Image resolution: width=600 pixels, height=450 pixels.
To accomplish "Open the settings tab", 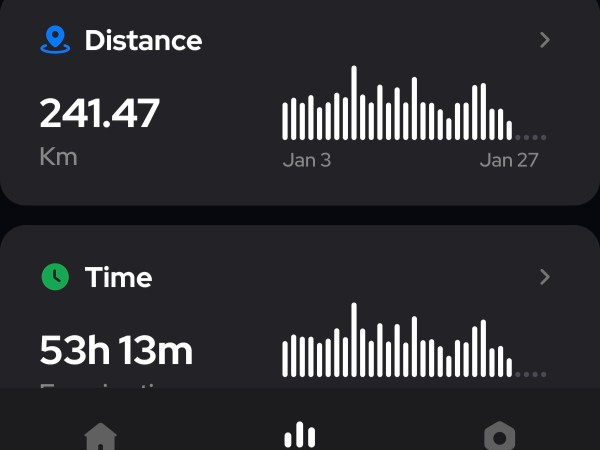I will tap(498, 435).
